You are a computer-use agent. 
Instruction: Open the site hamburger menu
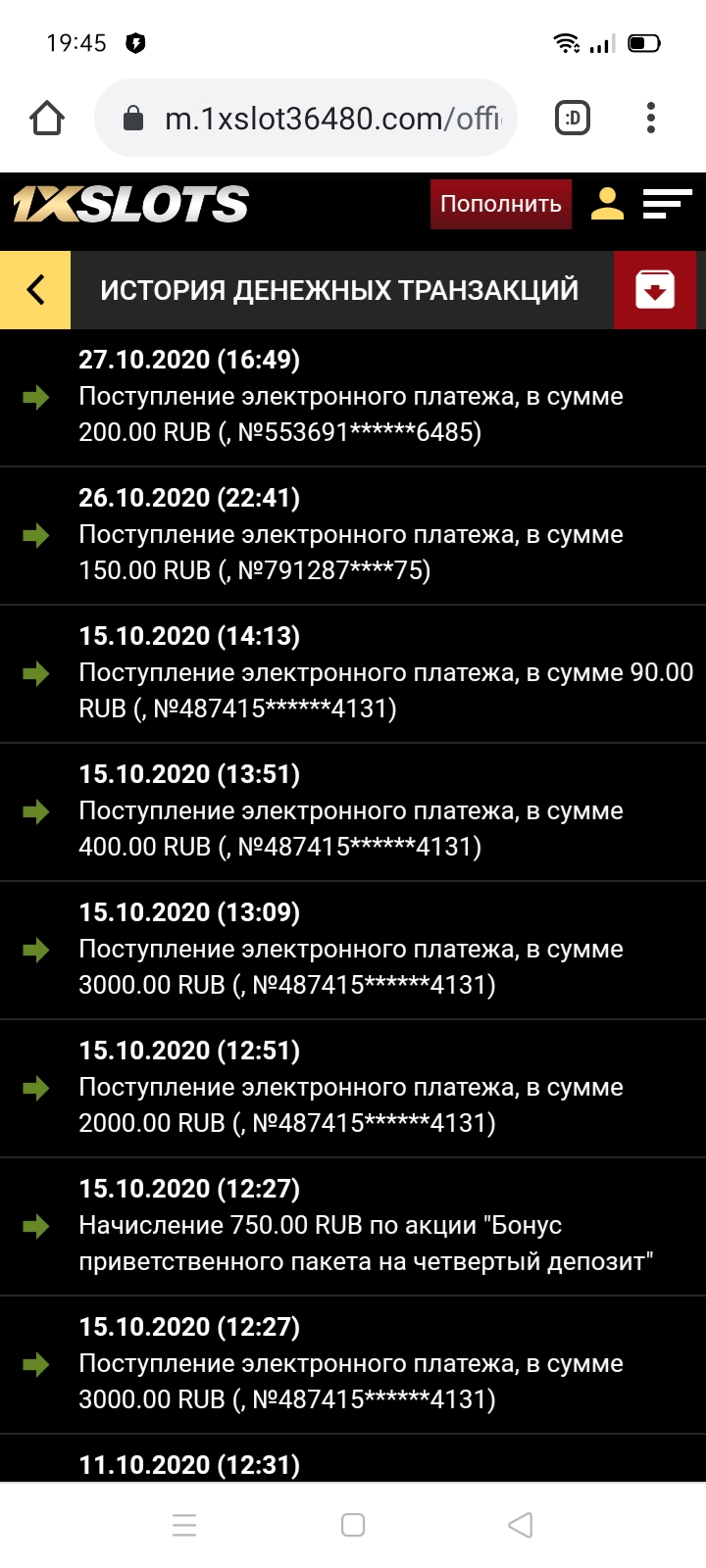(667, 204)
